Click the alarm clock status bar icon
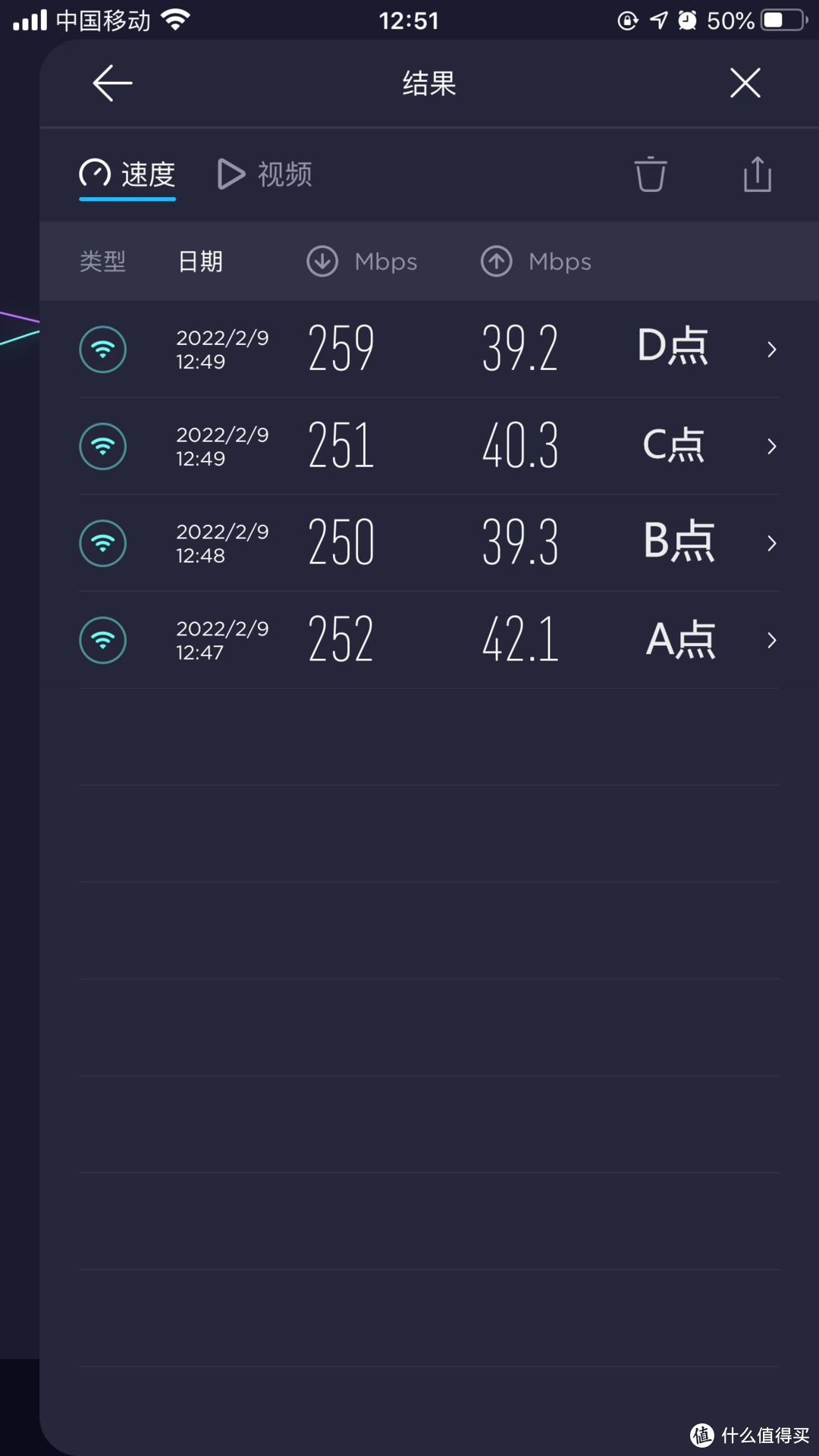Viewport: 819px width, 1456px height. [685, 19]
